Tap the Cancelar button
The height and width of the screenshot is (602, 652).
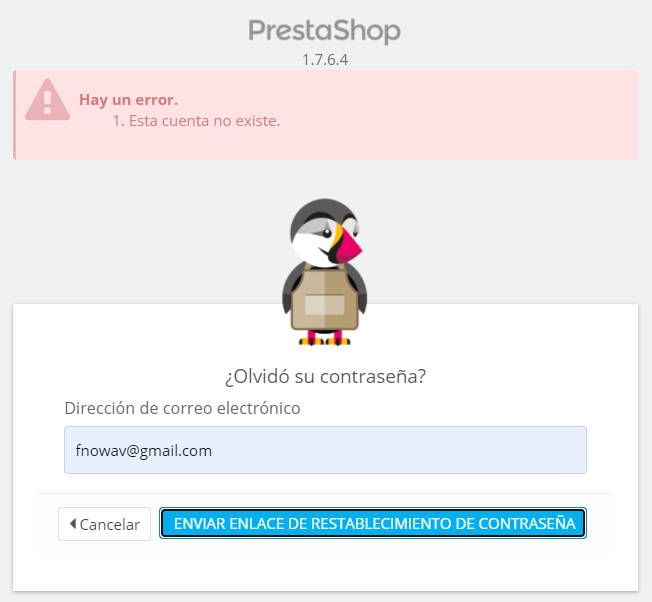pos(104,524)
